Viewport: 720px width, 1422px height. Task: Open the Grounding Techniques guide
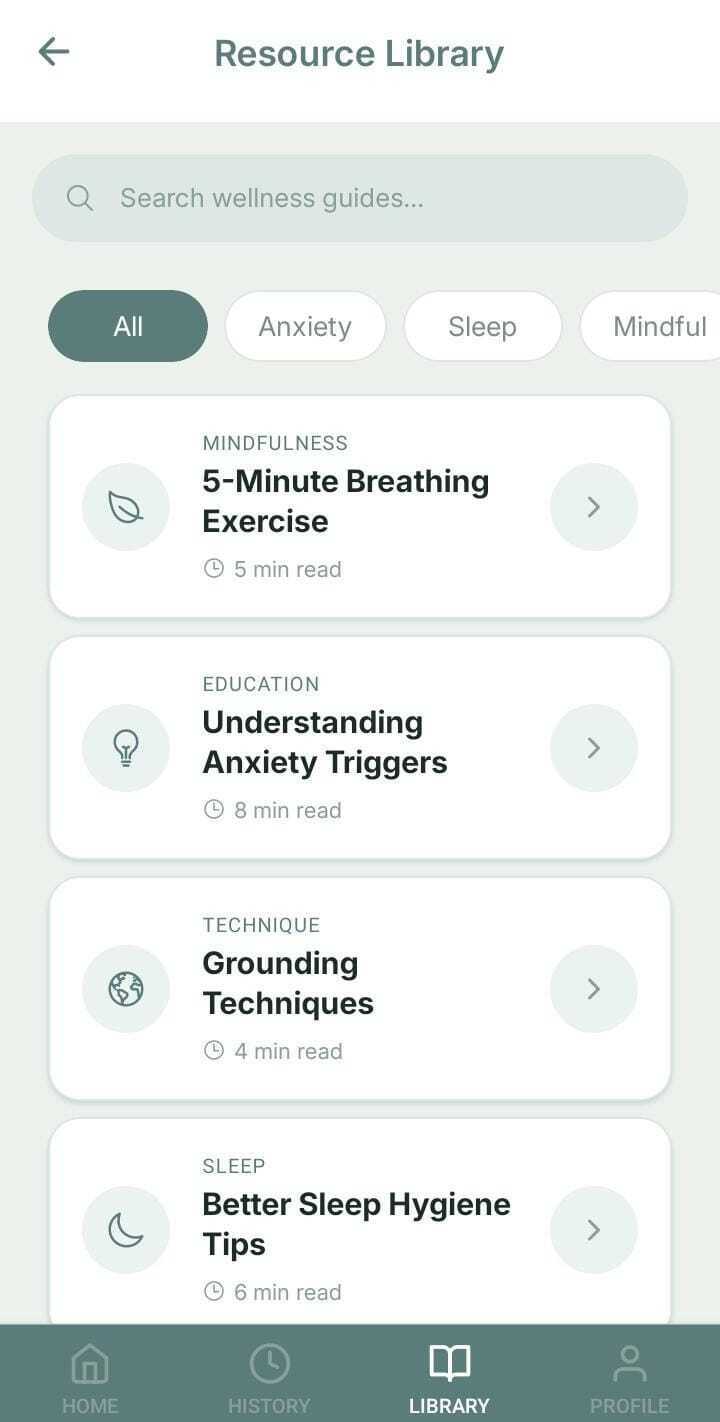click(360, 988)
